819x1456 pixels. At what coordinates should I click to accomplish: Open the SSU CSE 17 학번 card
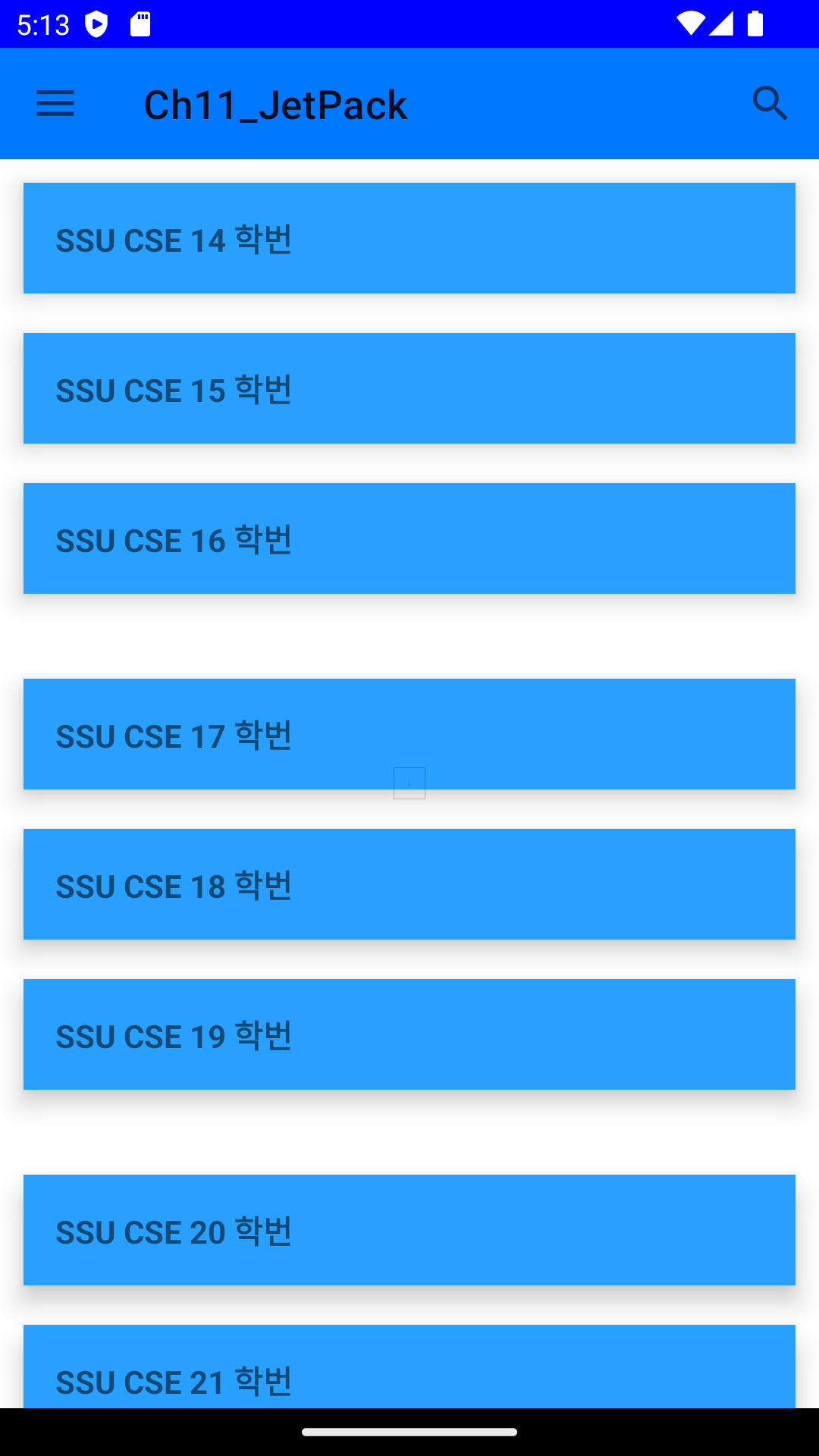(x=409, y=733)
